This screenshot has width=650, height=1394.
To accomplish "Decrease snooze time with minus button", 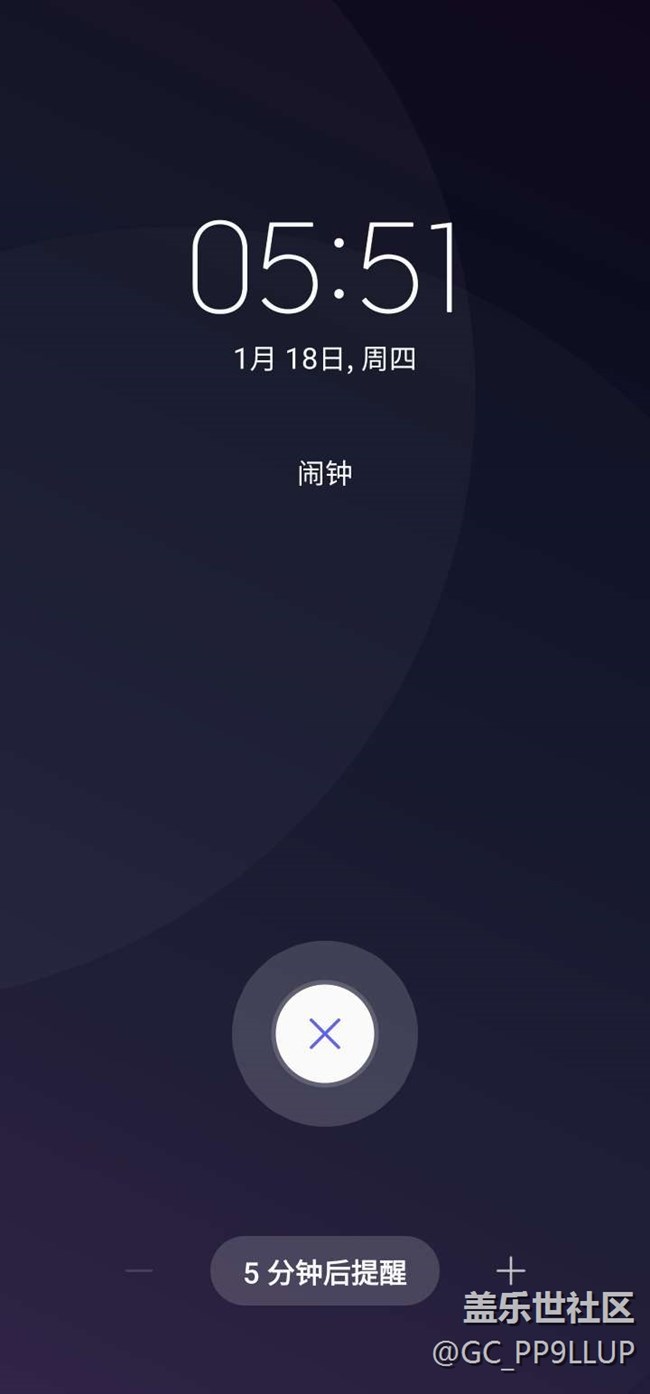I will (x=139, y=1271).
